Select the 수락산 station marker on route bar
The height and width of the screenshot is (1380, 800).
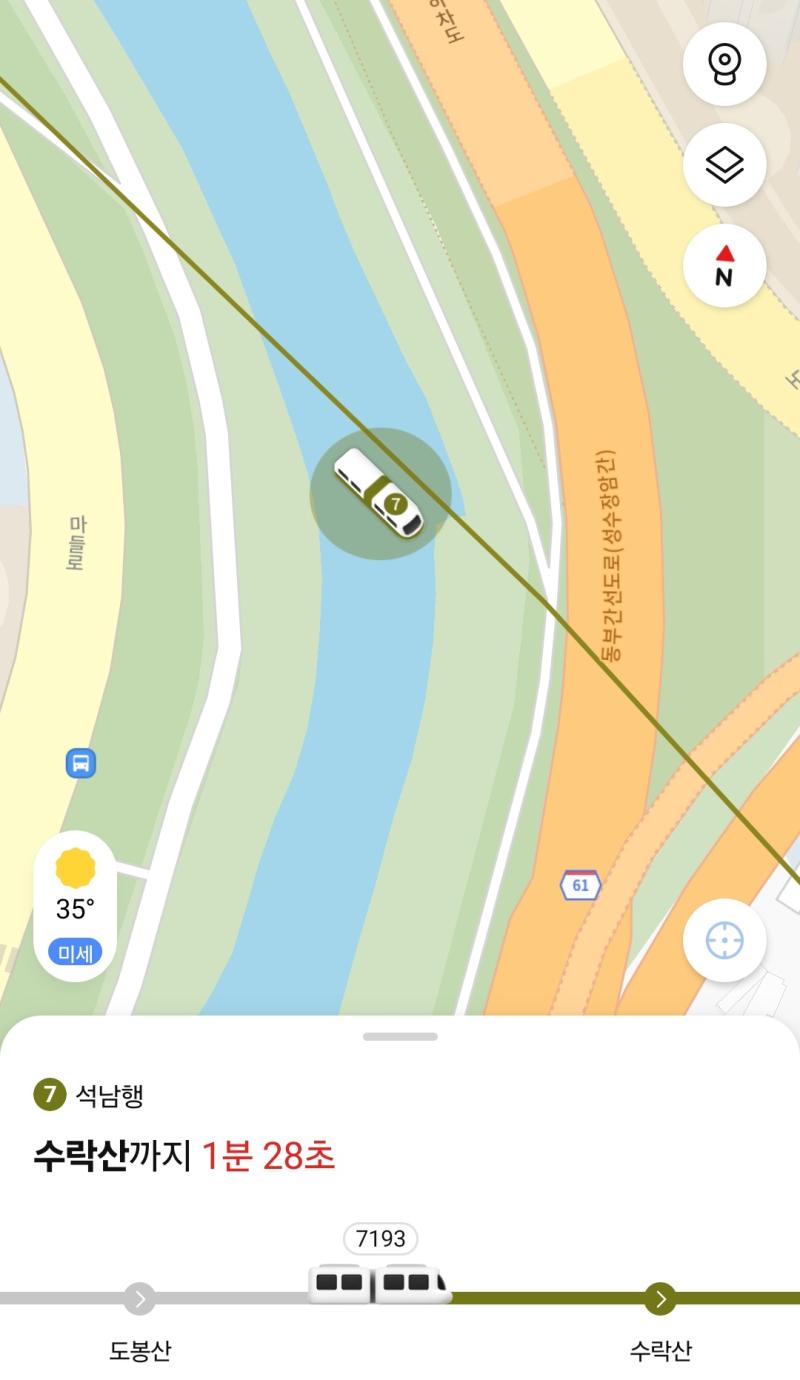[x=660, y=1299]
